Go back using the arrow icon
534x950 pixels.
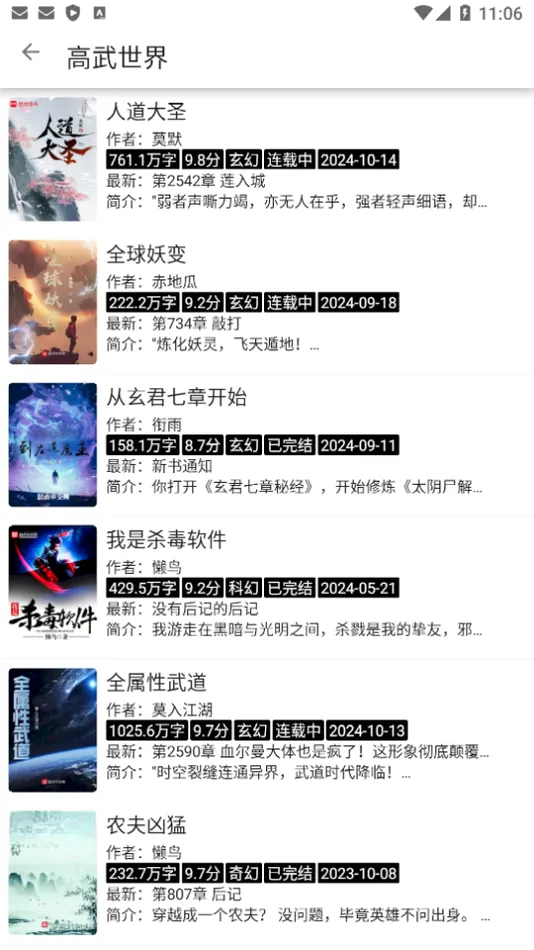tap(30, 53)
